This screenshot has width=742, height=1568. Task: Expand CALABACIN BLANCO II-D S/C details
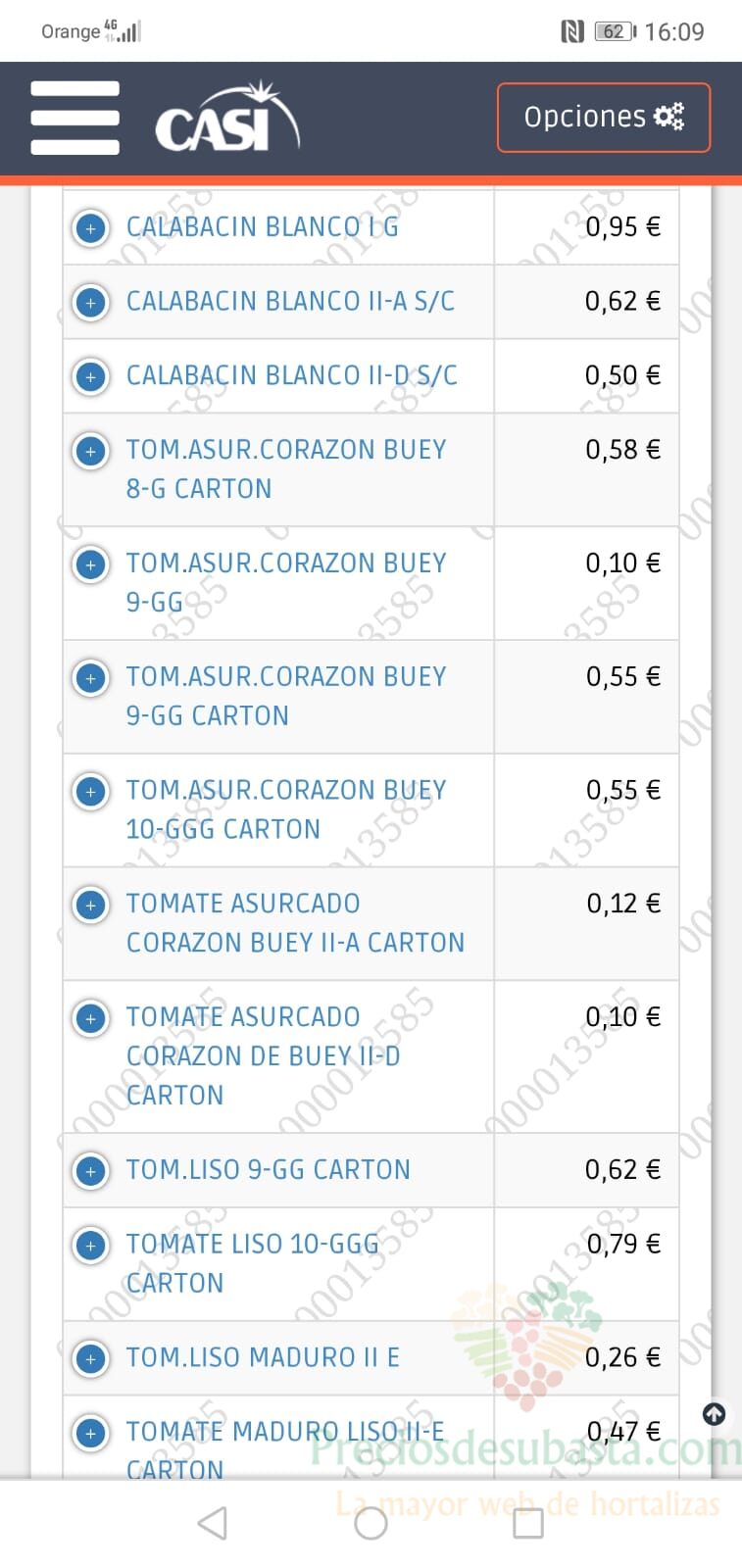coord(91,377)
